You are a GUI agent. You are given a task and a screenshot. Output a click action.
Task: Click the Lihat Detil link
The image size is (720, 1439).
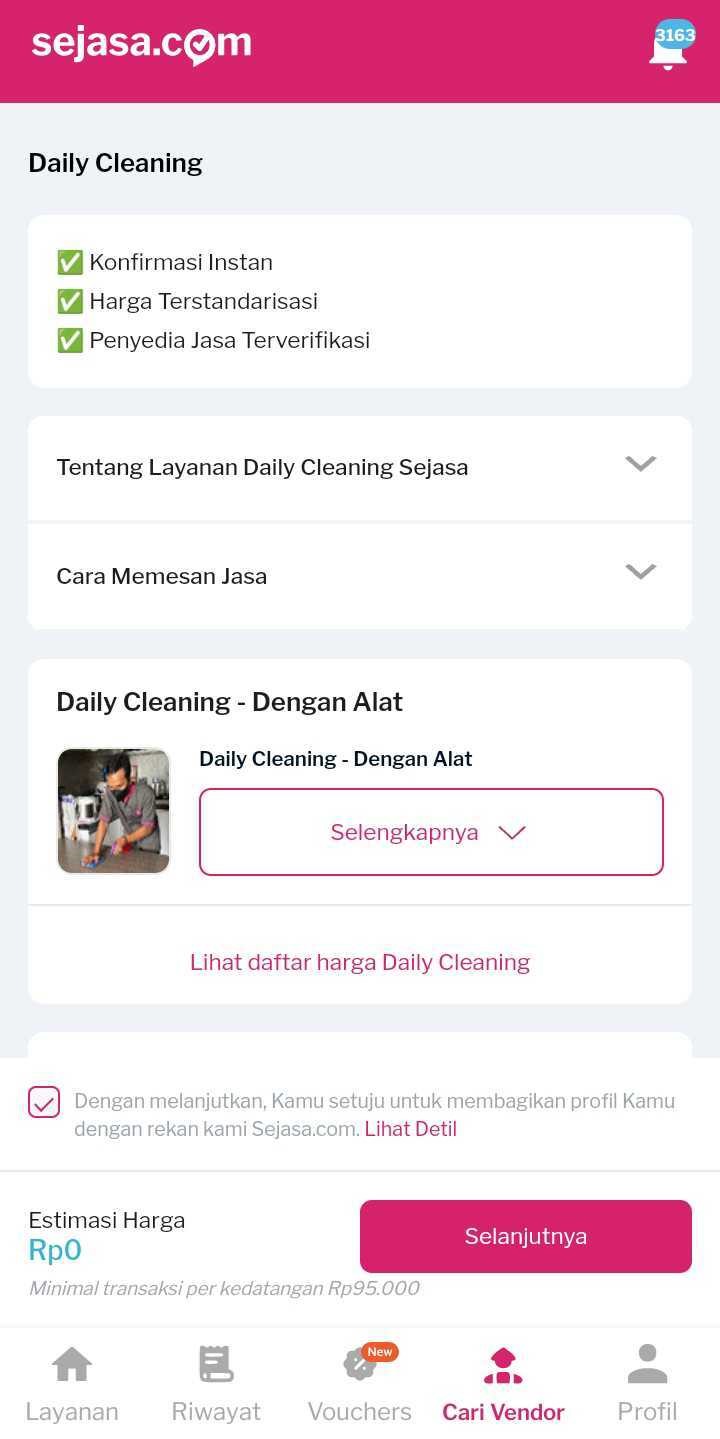pyautogui.click(x=411, y=1128)
